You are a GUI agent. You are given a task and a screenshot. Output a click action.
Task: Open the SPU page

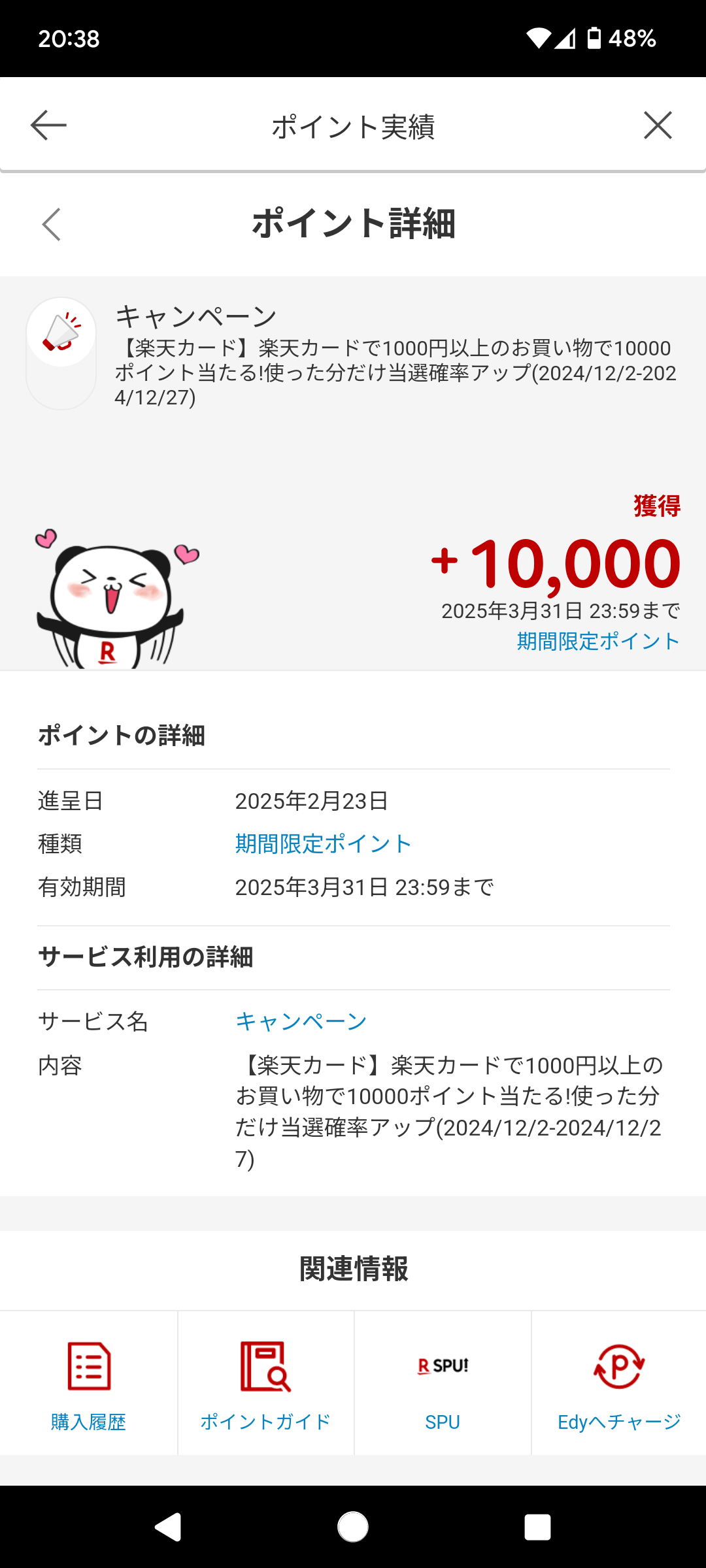(x=443, y=1383)
